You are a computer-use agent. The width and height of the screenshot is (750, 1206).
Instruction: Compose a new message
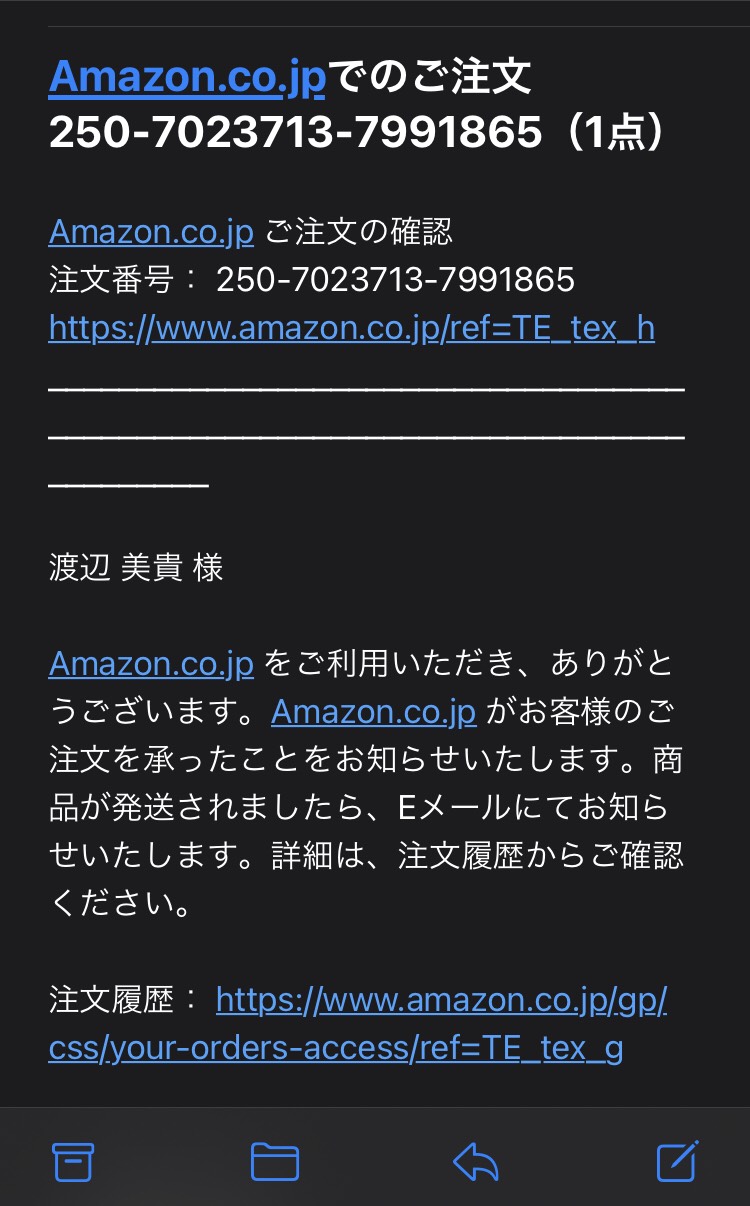677,1160
